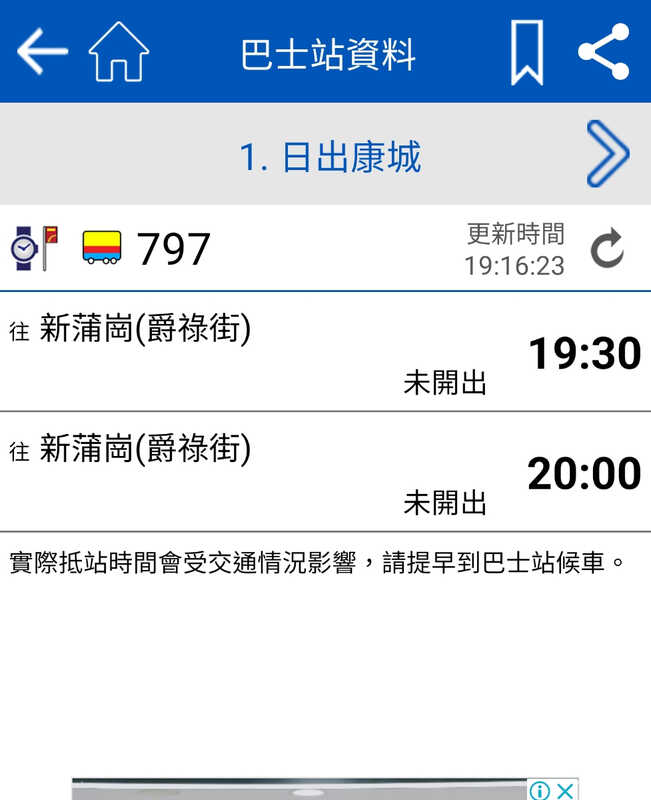Bookmark this bus stop

(x=526, y=51)
